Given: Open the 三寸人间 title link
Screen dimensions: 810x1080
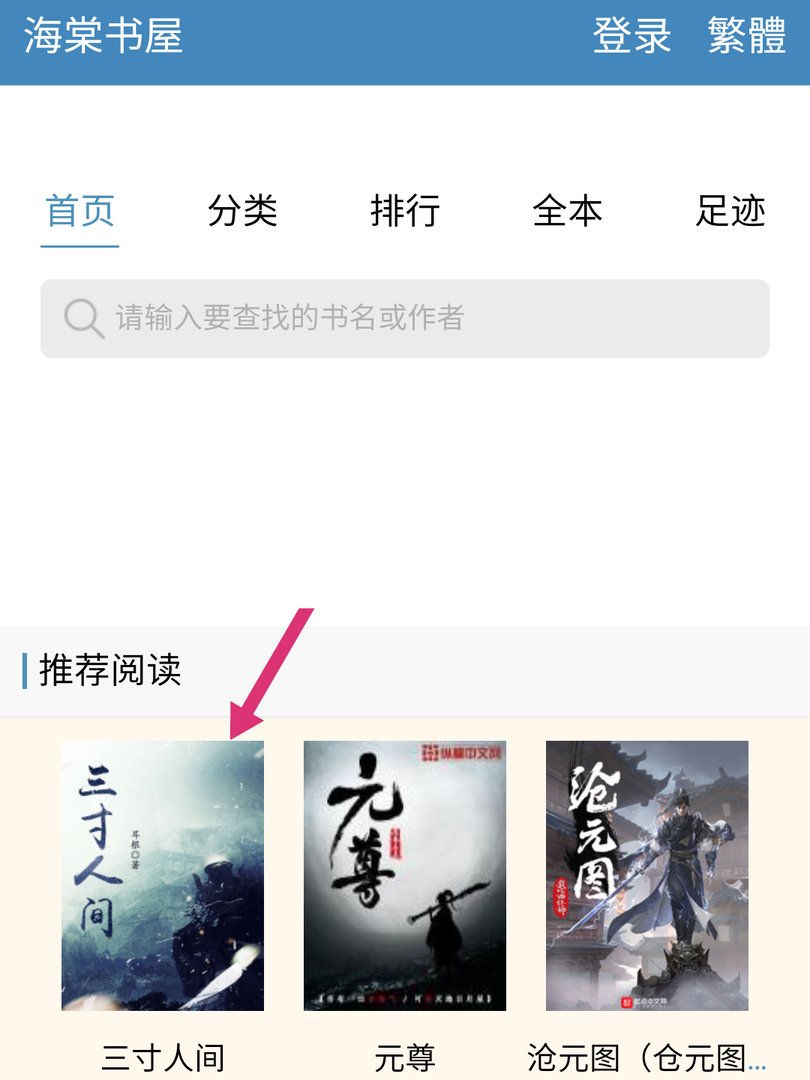Looking at the screenshot, I should (161, 1056).
